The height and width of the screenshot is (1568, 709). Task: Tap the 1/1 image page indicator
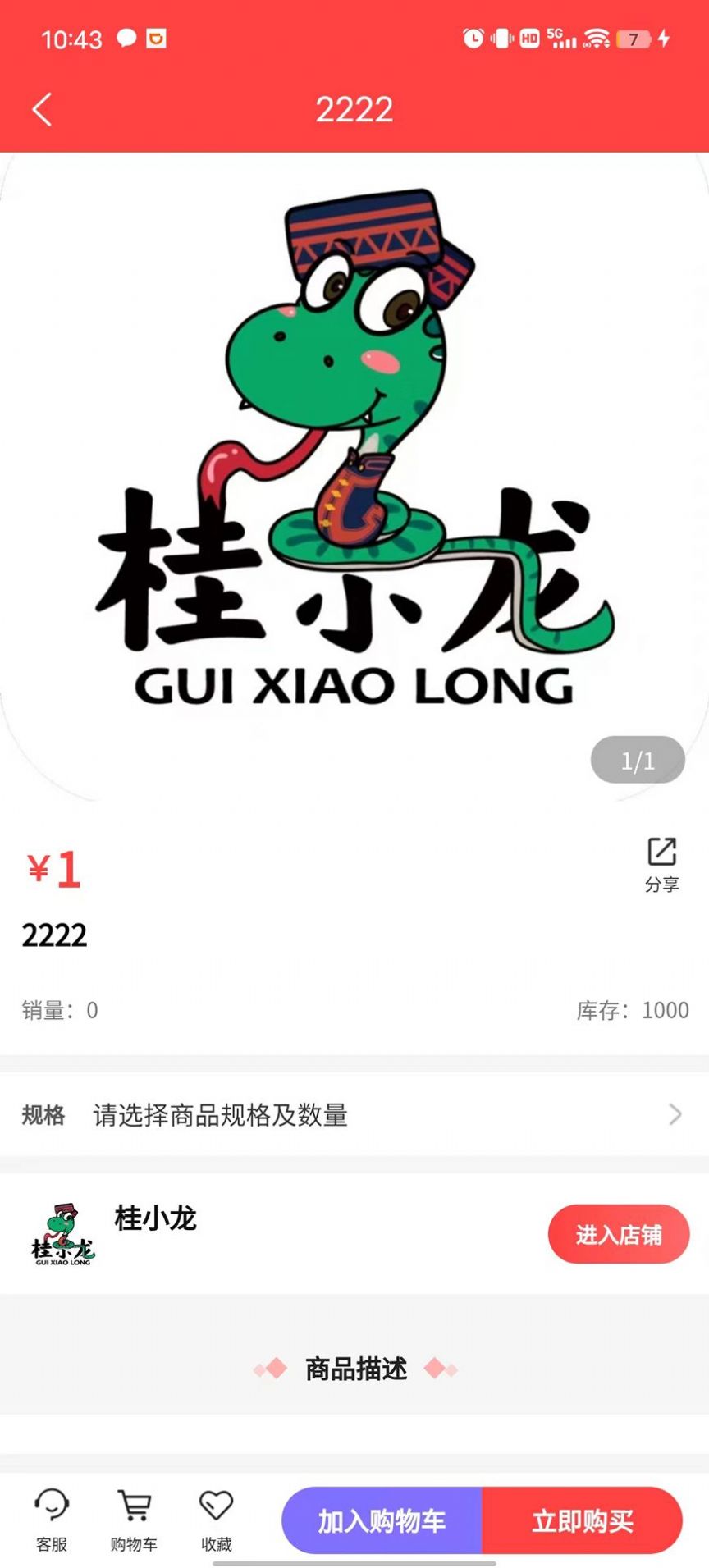[x=637, y=760]
